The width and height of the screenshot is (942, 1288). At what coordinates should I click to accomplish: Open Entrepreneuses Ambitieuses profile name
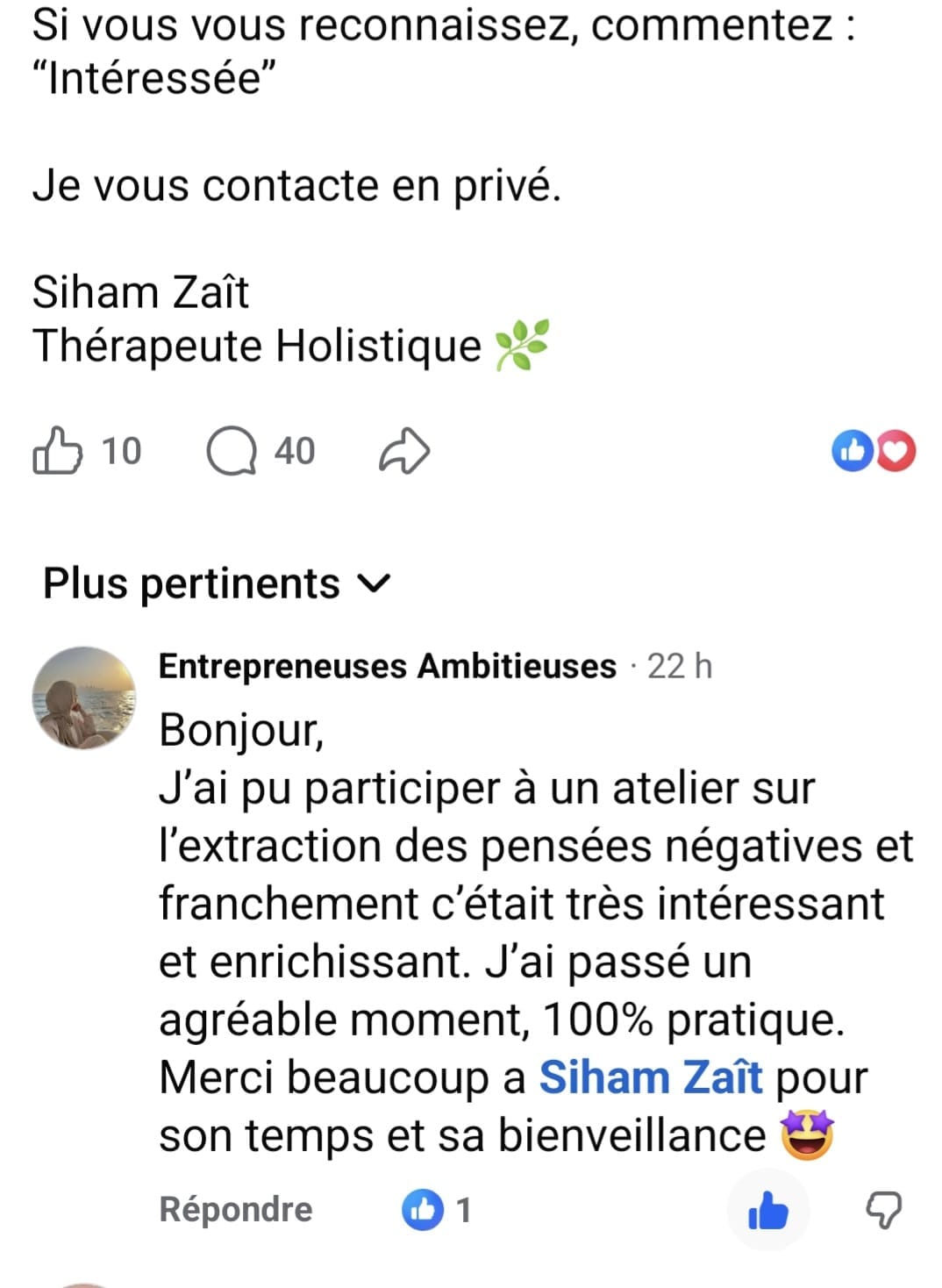(x=387, y=667)
